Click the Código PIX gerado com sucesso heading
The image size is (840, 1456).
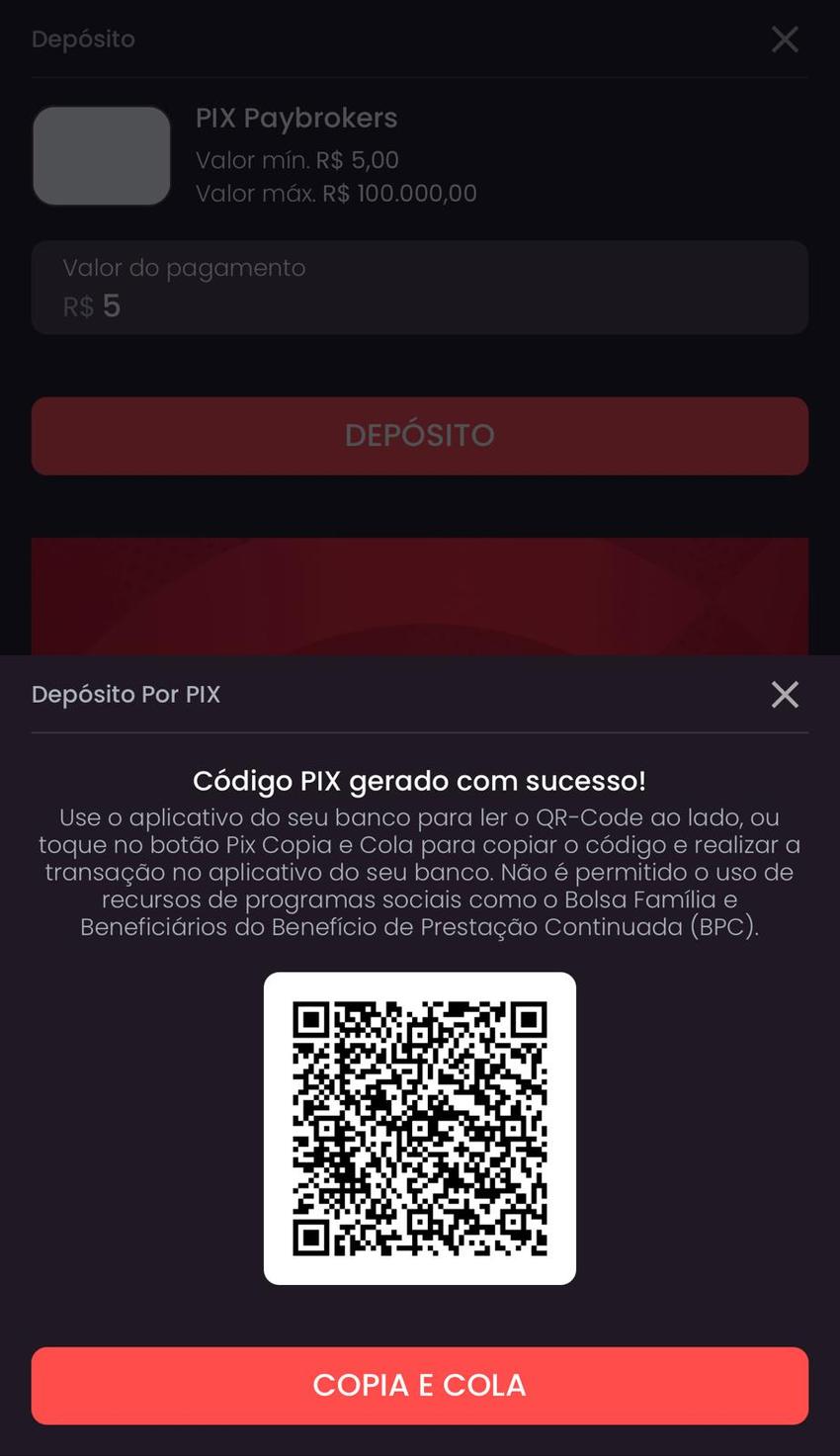pos(419,780)
